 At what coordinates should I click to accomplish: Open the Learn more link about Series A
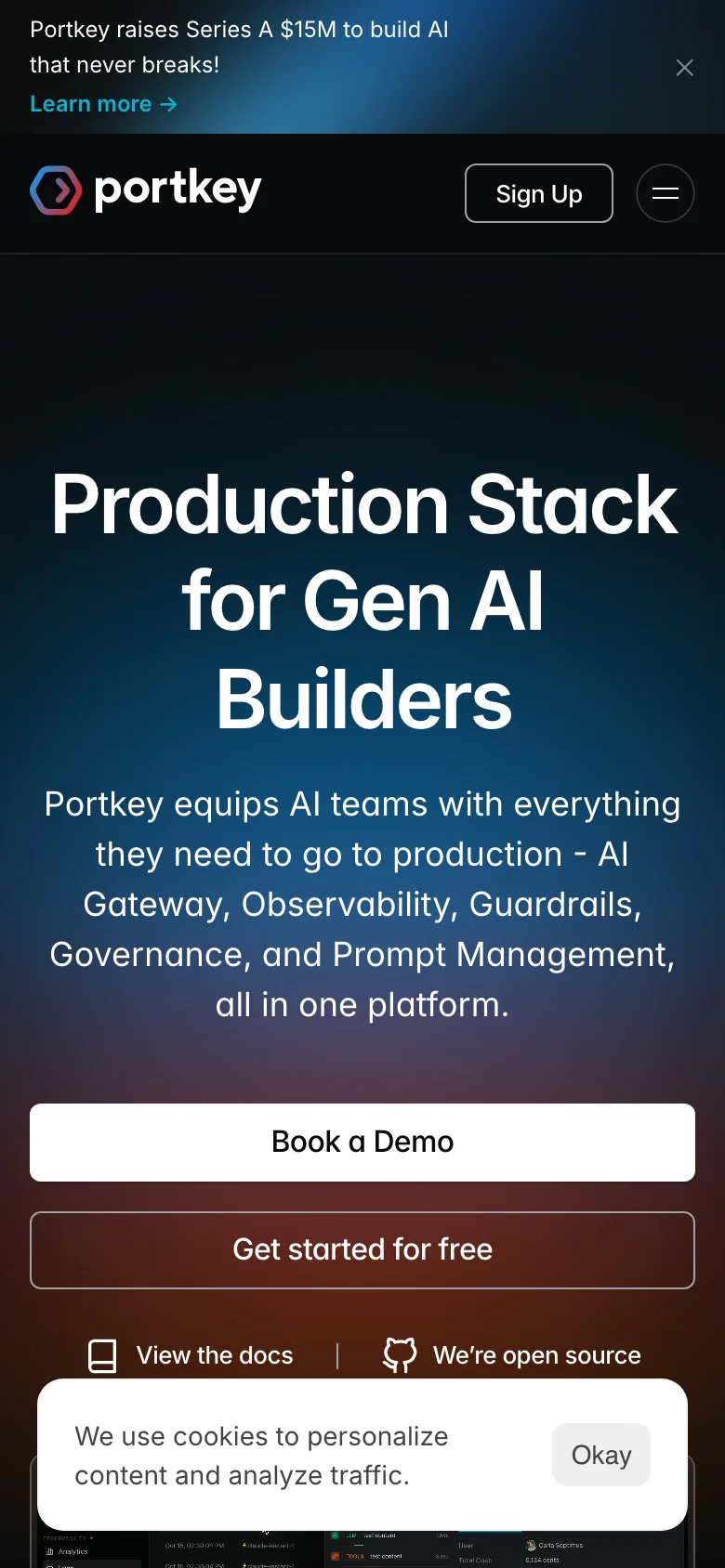[103, 104]
